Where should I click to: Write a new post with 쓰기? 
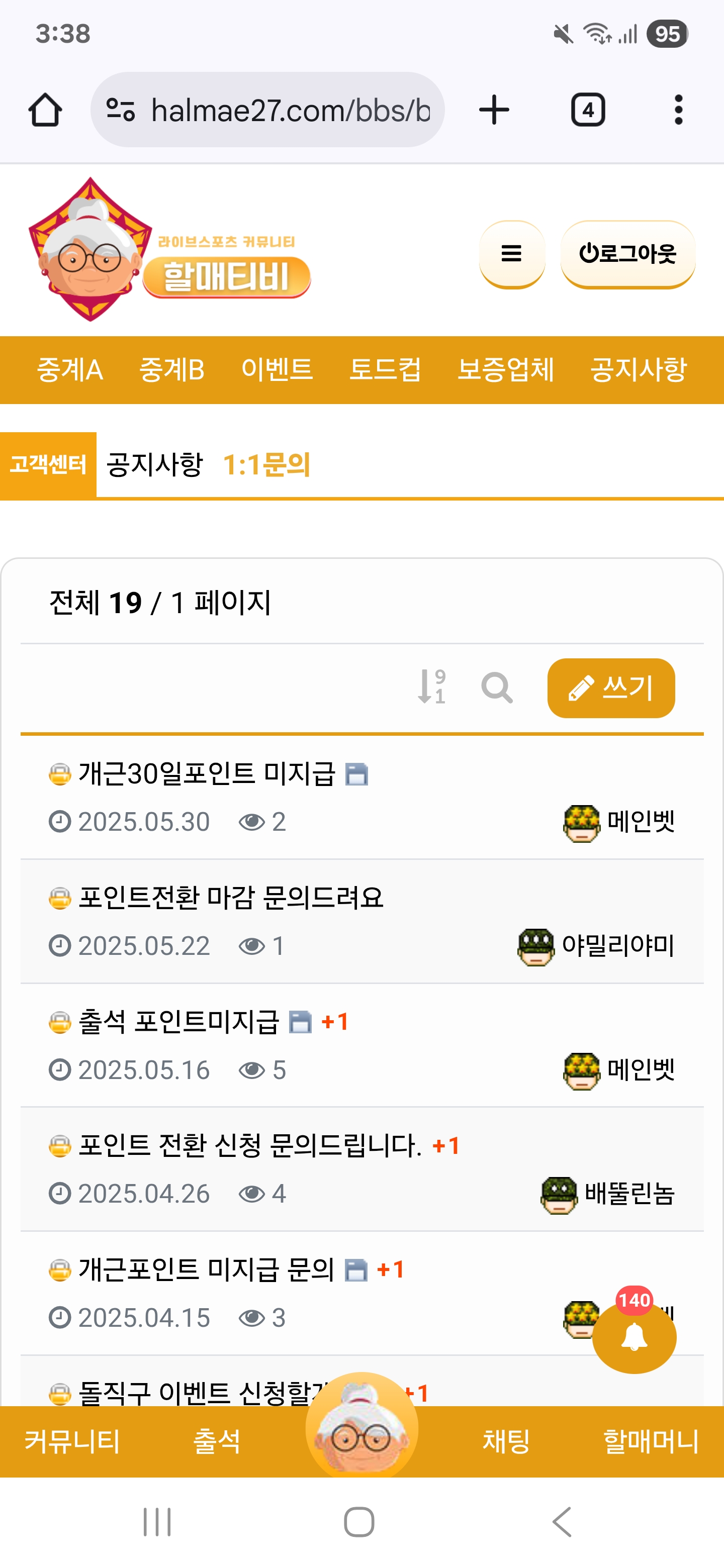coord(611,688)
